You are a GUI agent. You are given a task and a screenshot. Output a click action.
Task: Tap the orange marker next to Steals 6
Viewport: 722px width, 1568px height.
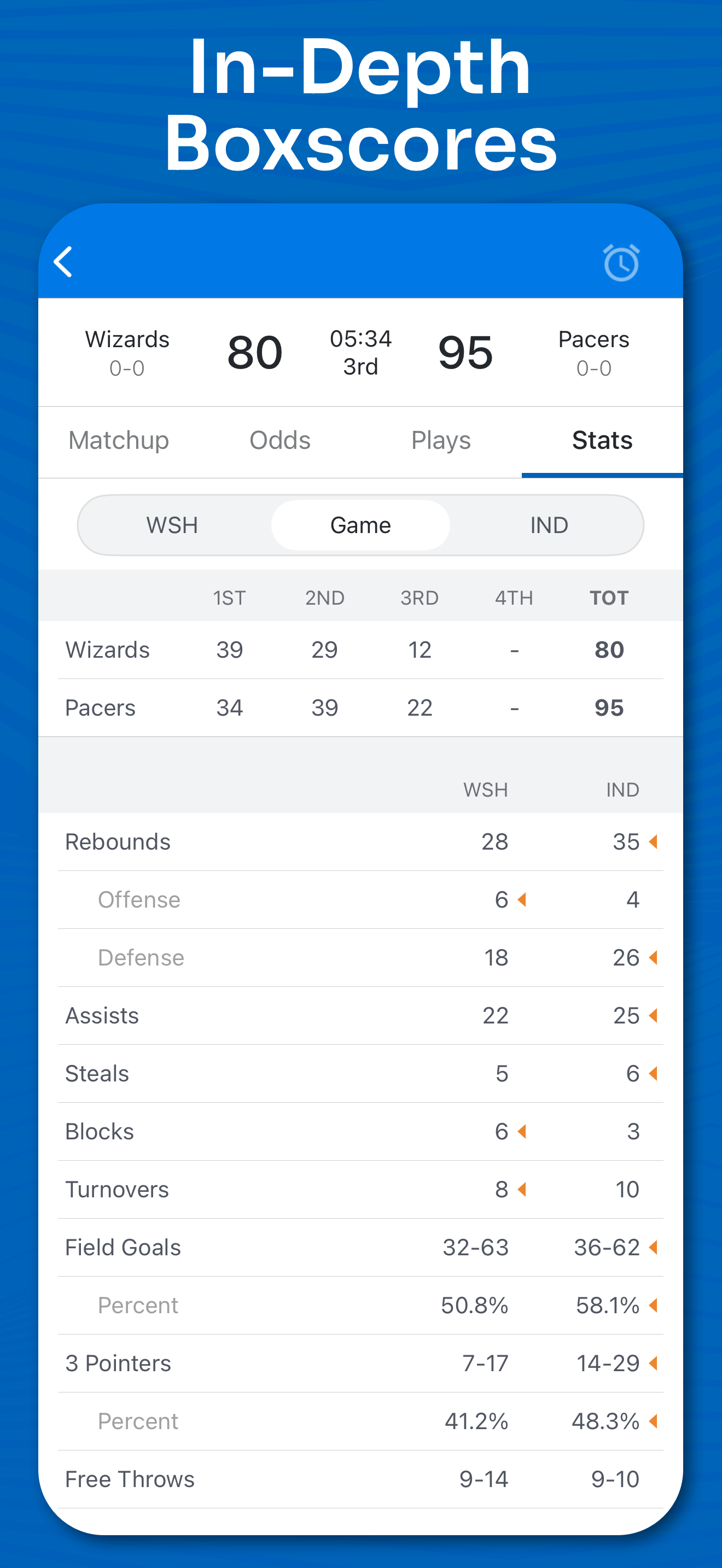[x=653, y=1073]
